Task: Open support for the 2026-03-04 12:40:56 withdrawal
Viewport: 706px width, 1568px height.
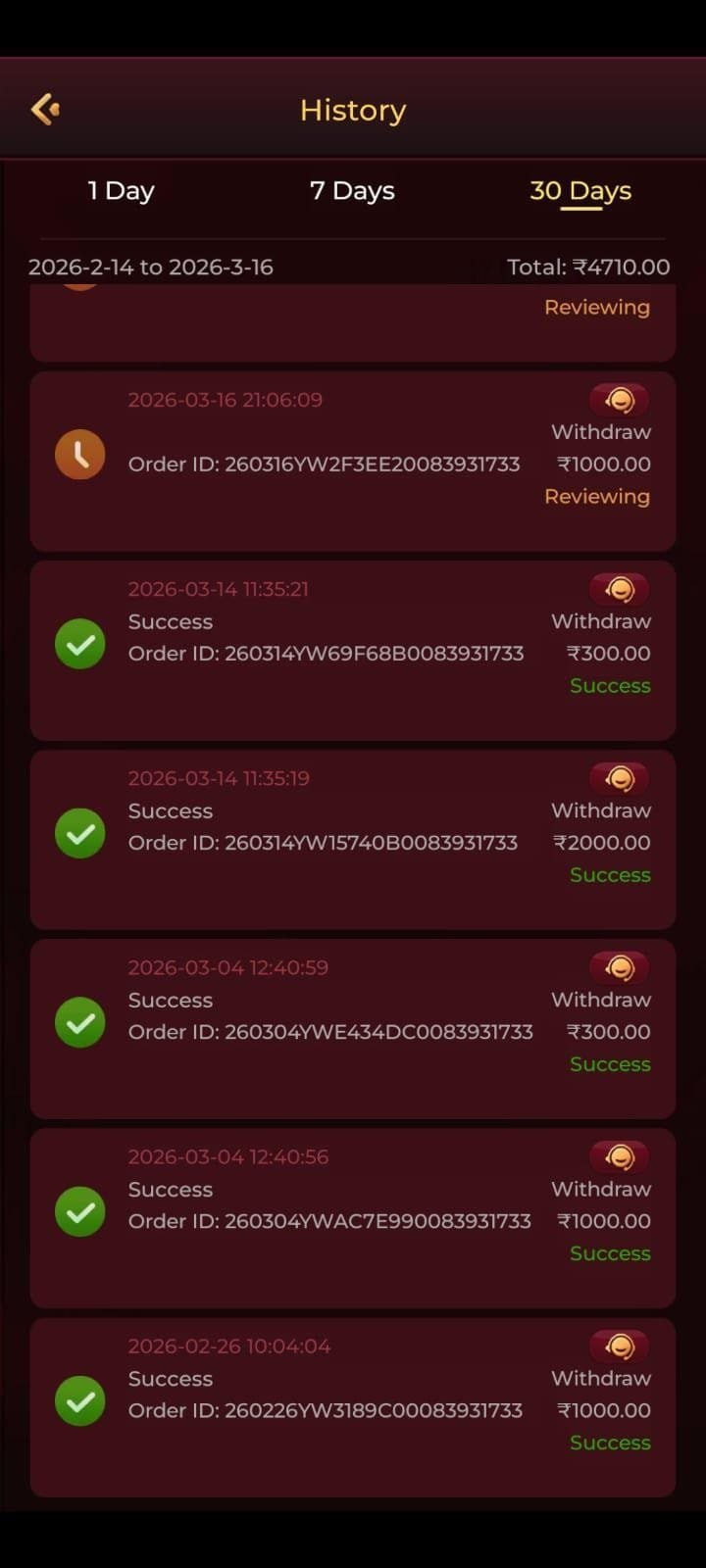Action: point(619,1156)
